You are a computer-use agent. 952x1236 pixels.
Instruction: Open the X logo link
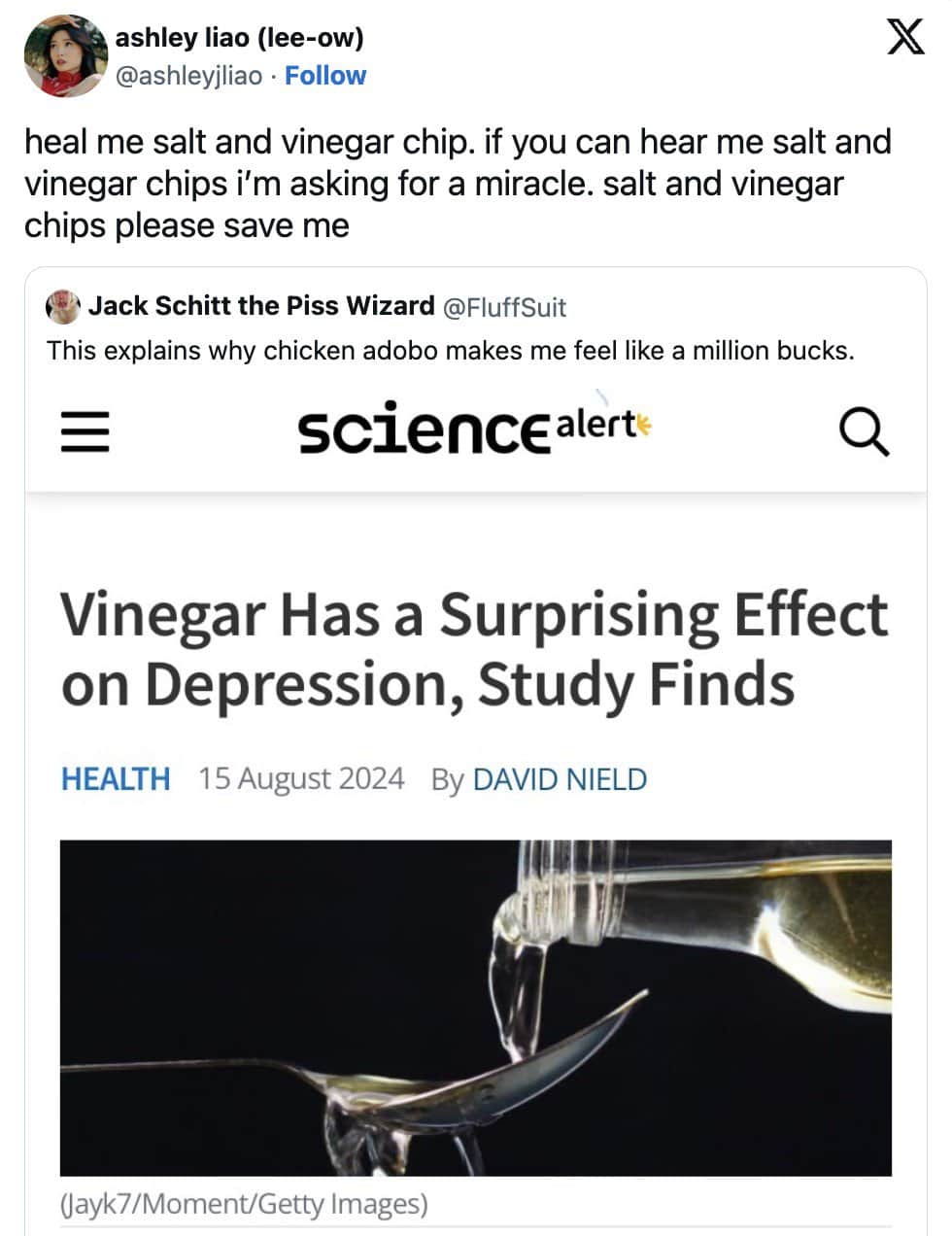point(905,38)
